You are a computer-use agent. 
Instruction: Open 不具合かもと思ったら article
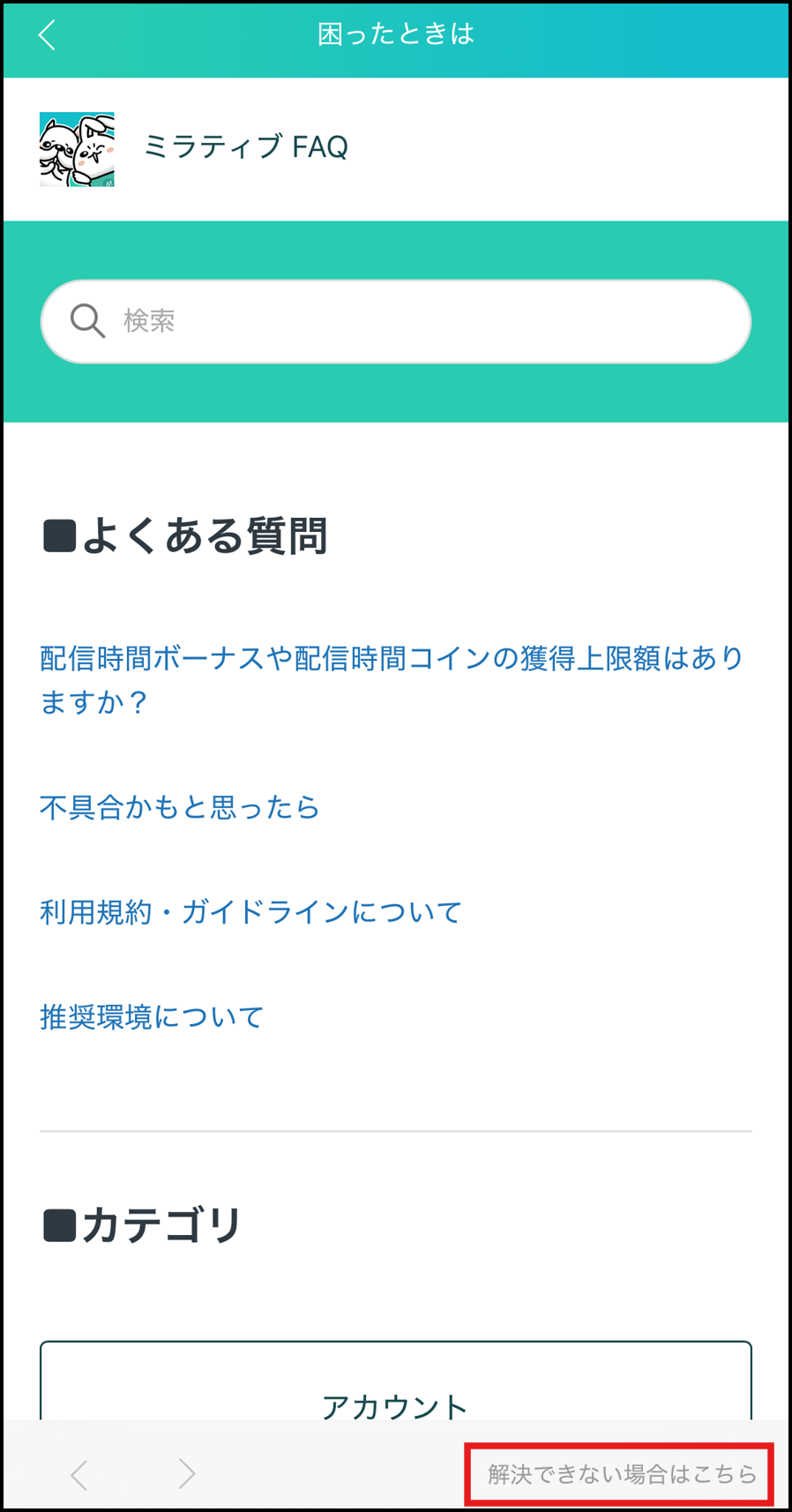tap(179, 807)
